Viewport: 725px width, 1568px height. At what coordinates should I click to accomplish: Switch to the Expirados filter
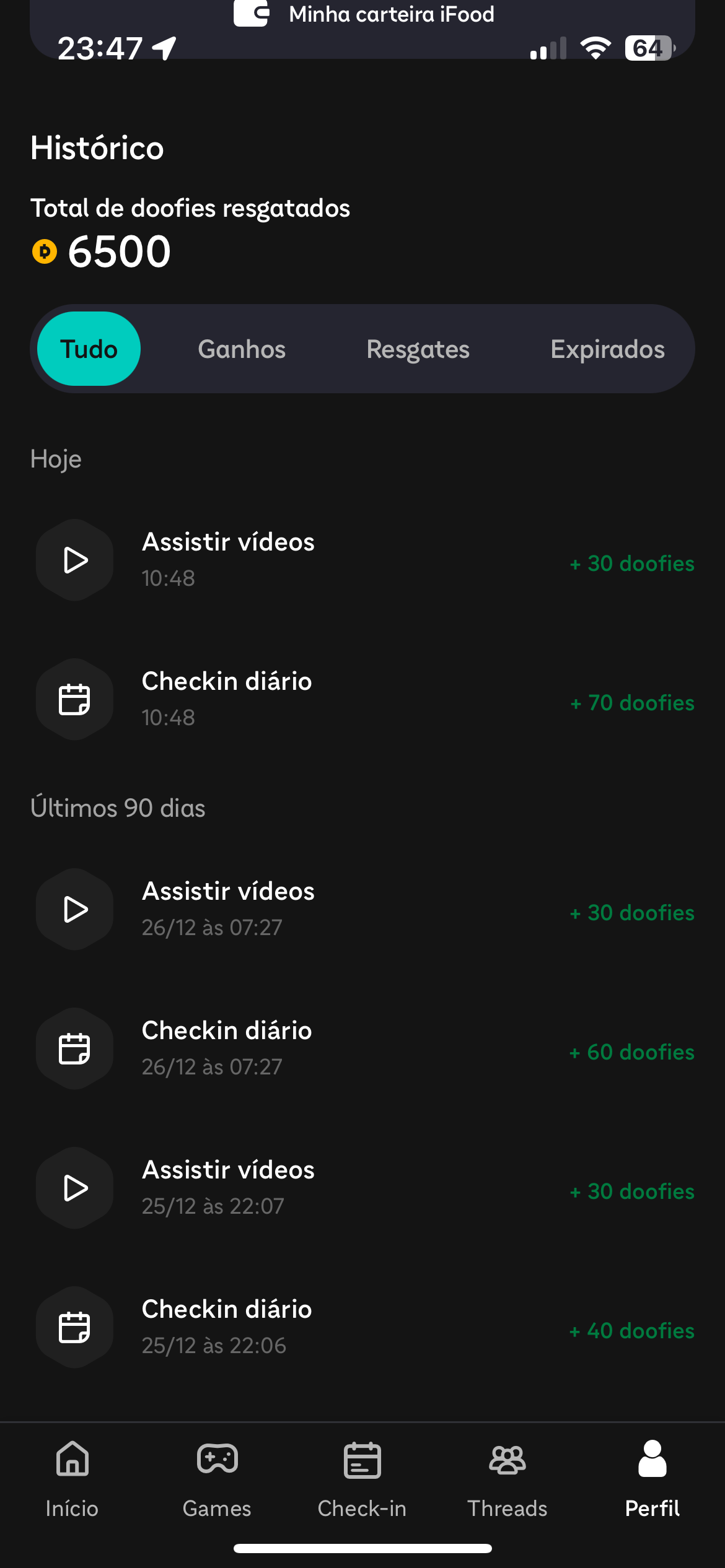point(607,349)
